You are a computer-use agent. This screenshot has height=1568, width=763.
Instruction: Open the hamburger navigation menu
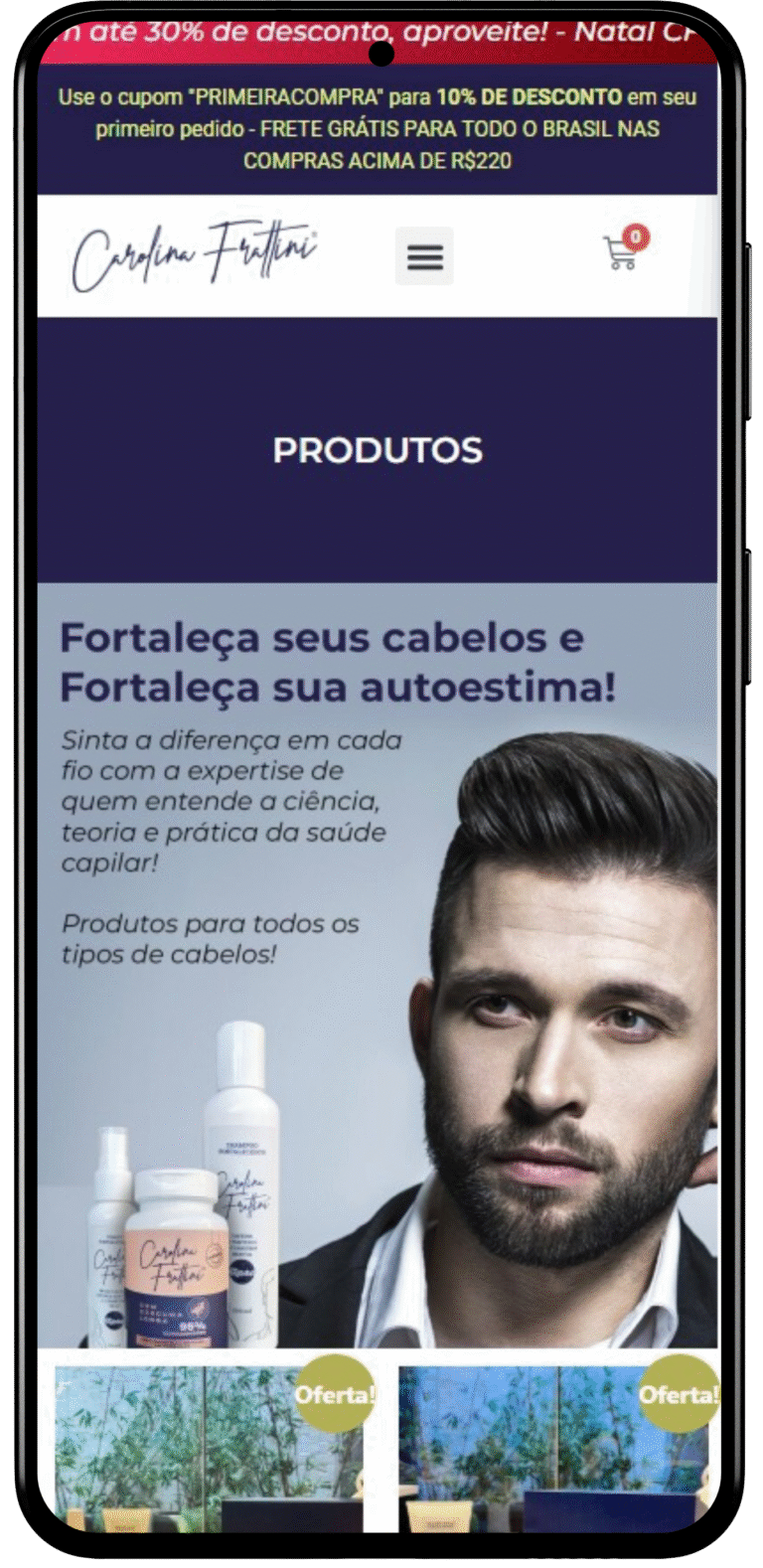(424, 256)
